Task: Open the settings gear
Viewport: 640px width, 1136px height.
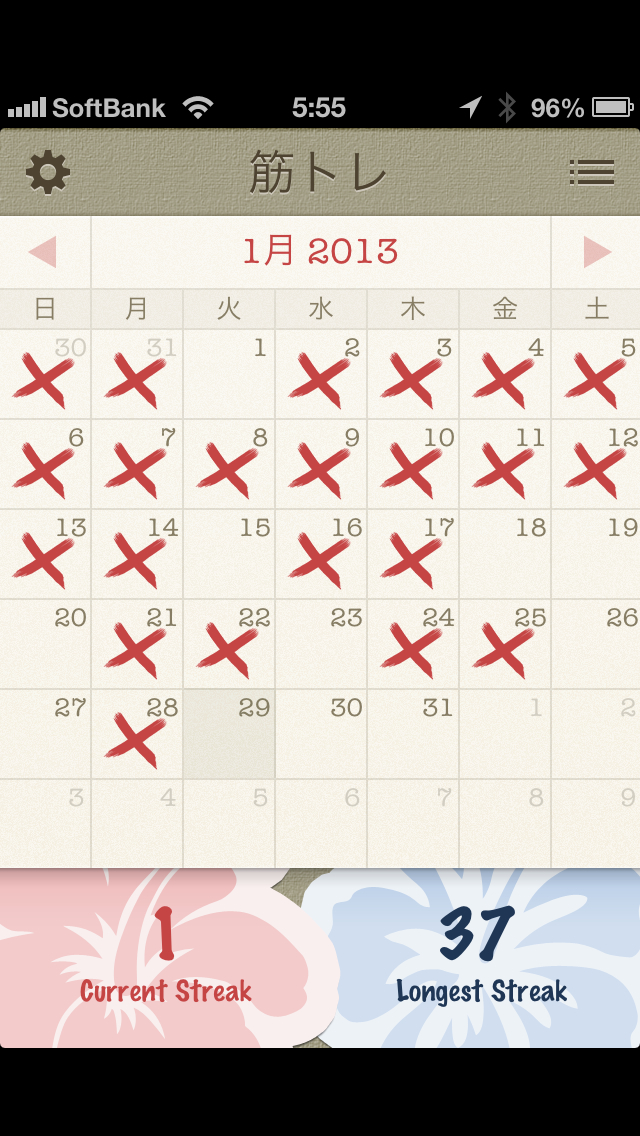Action: click(48, 173)
